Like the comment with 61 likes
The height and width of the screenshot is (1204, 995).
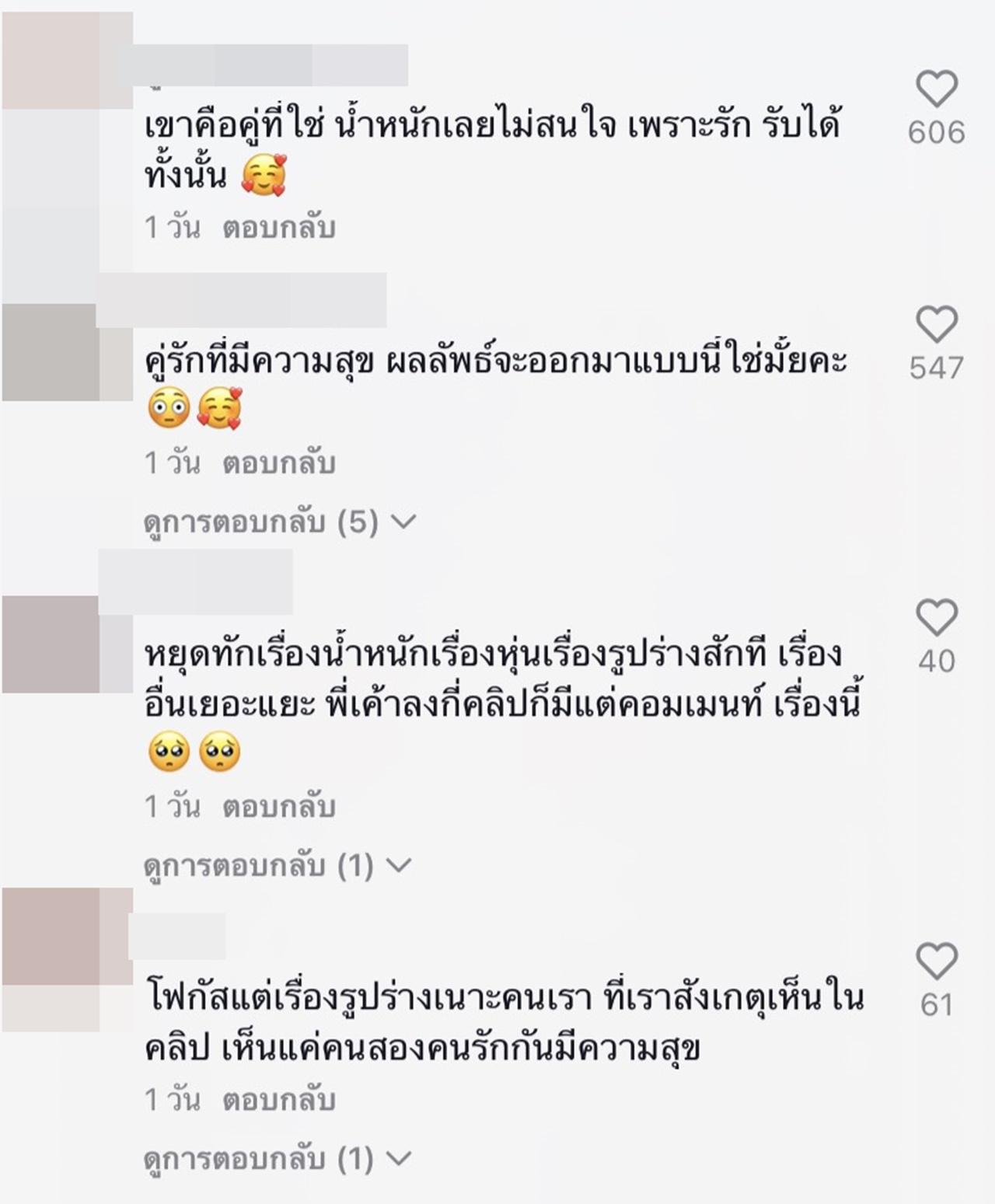(937, 961)
